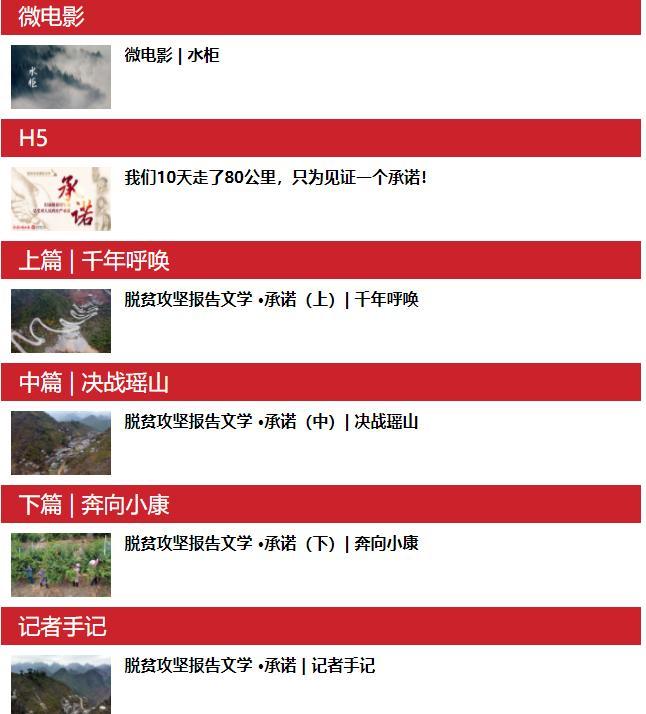The image size is (646, 714).
Task: Open 承诺(上) | 千年呼唤 article
Action: [x=271, y=300]
